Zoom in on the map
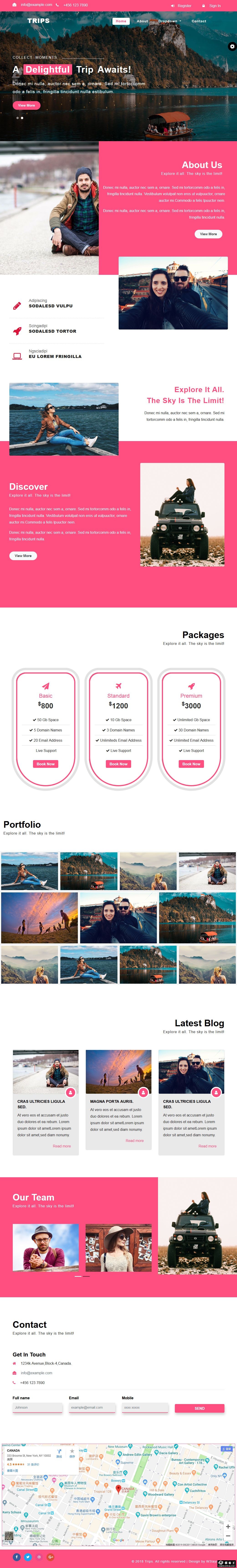Screen dimensions: 237x1568 pyautogui.click(x=228, y=1527)
